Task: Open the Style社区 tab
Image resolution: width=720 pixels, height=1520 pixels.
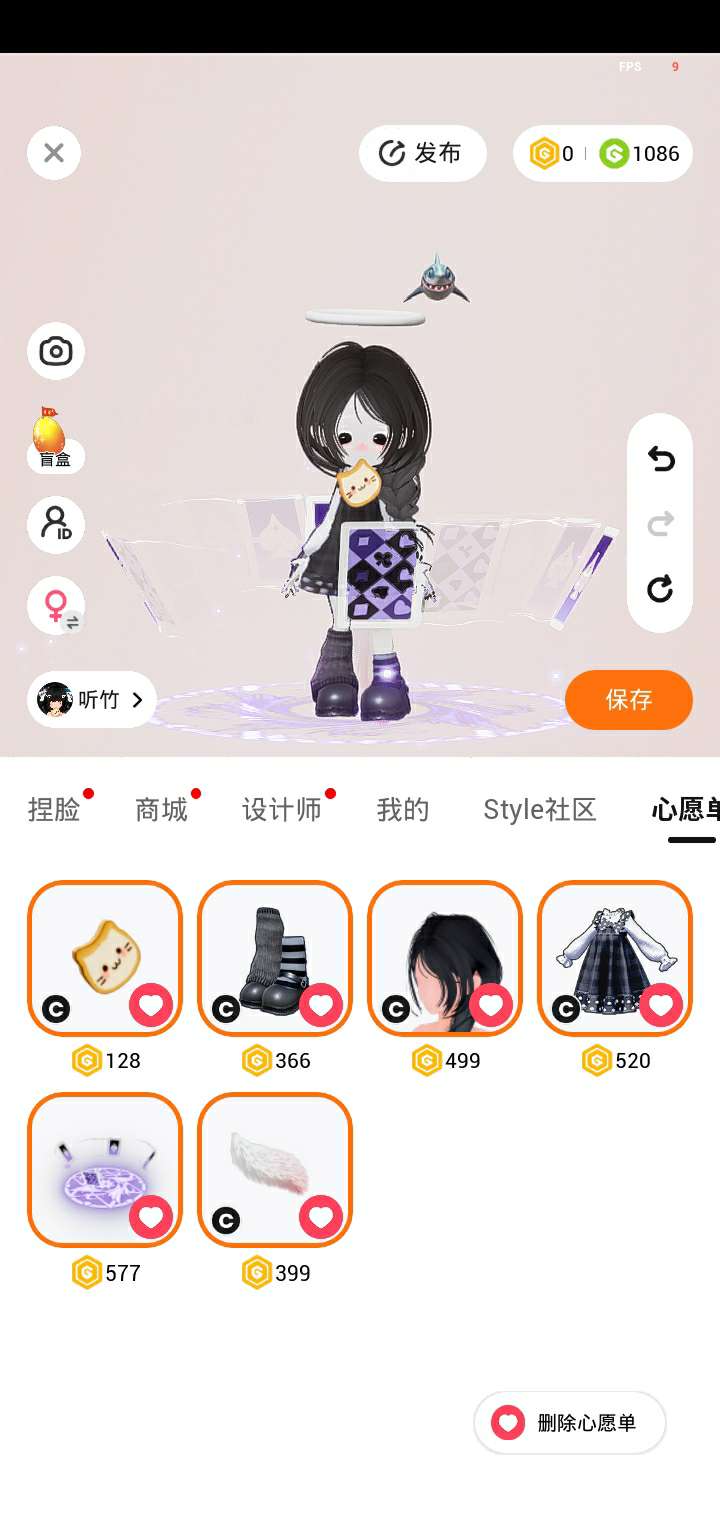Action: [540, 810]
